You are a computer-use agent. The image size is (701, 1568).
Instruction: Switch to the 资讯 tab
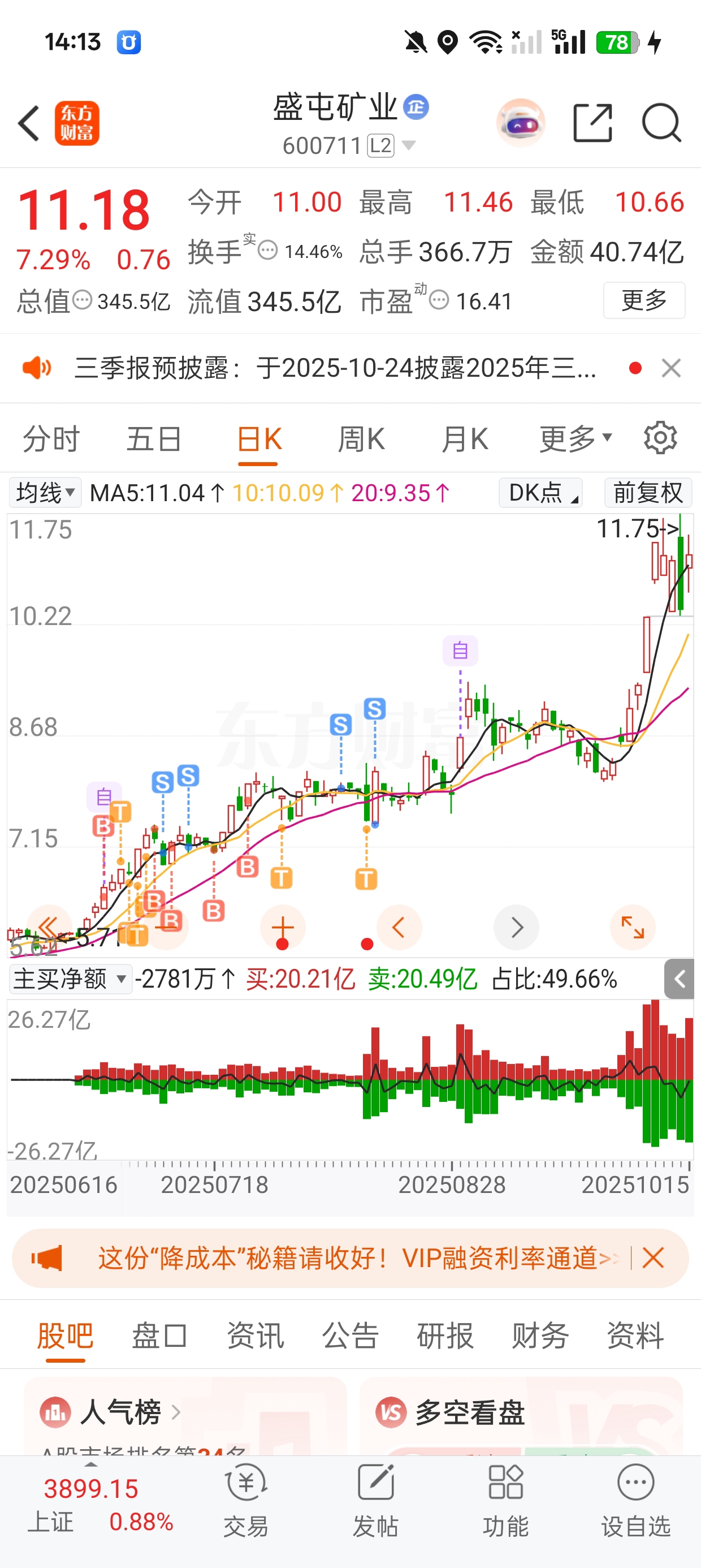click(x=256, y=1336)
